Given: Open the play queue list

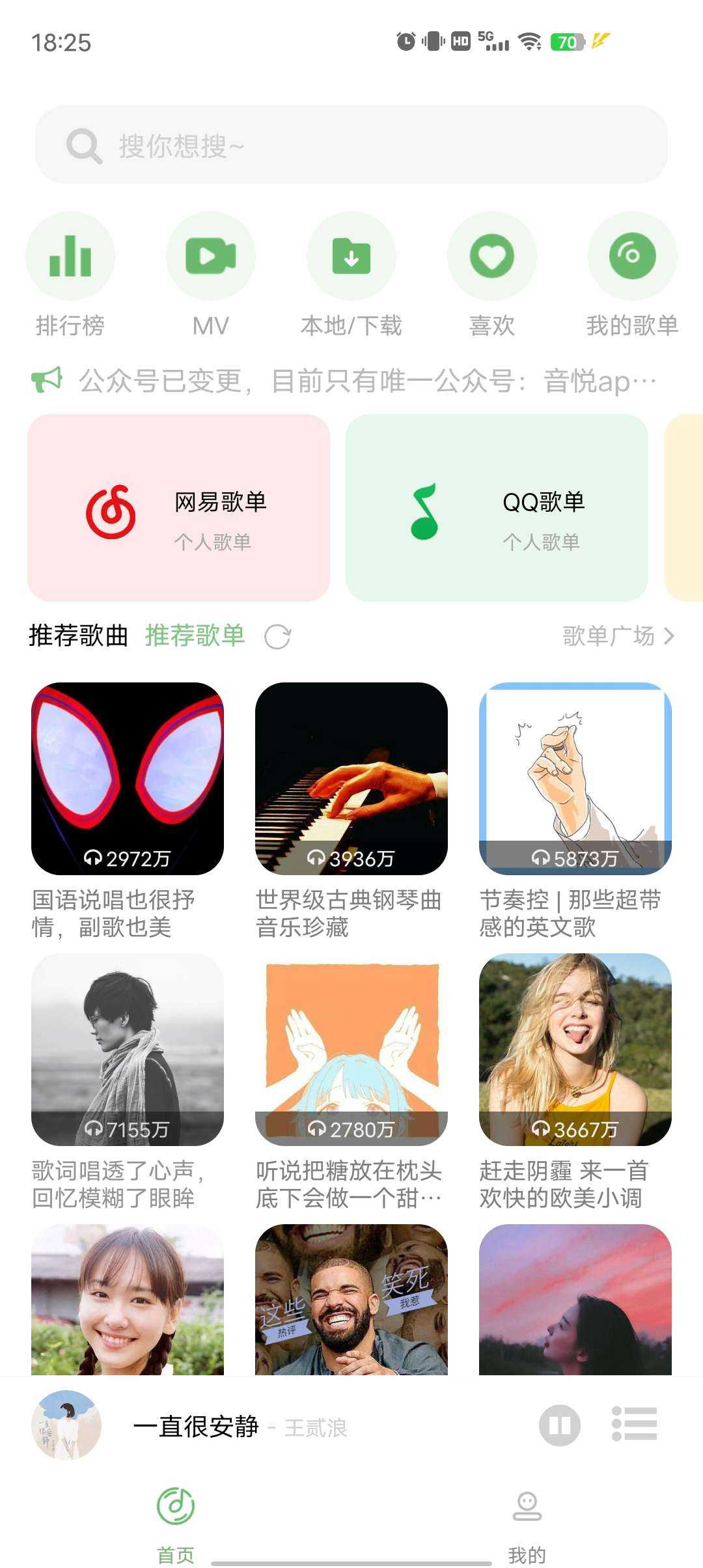Looking at the screenshot, I should click(x=634, y=1424).
